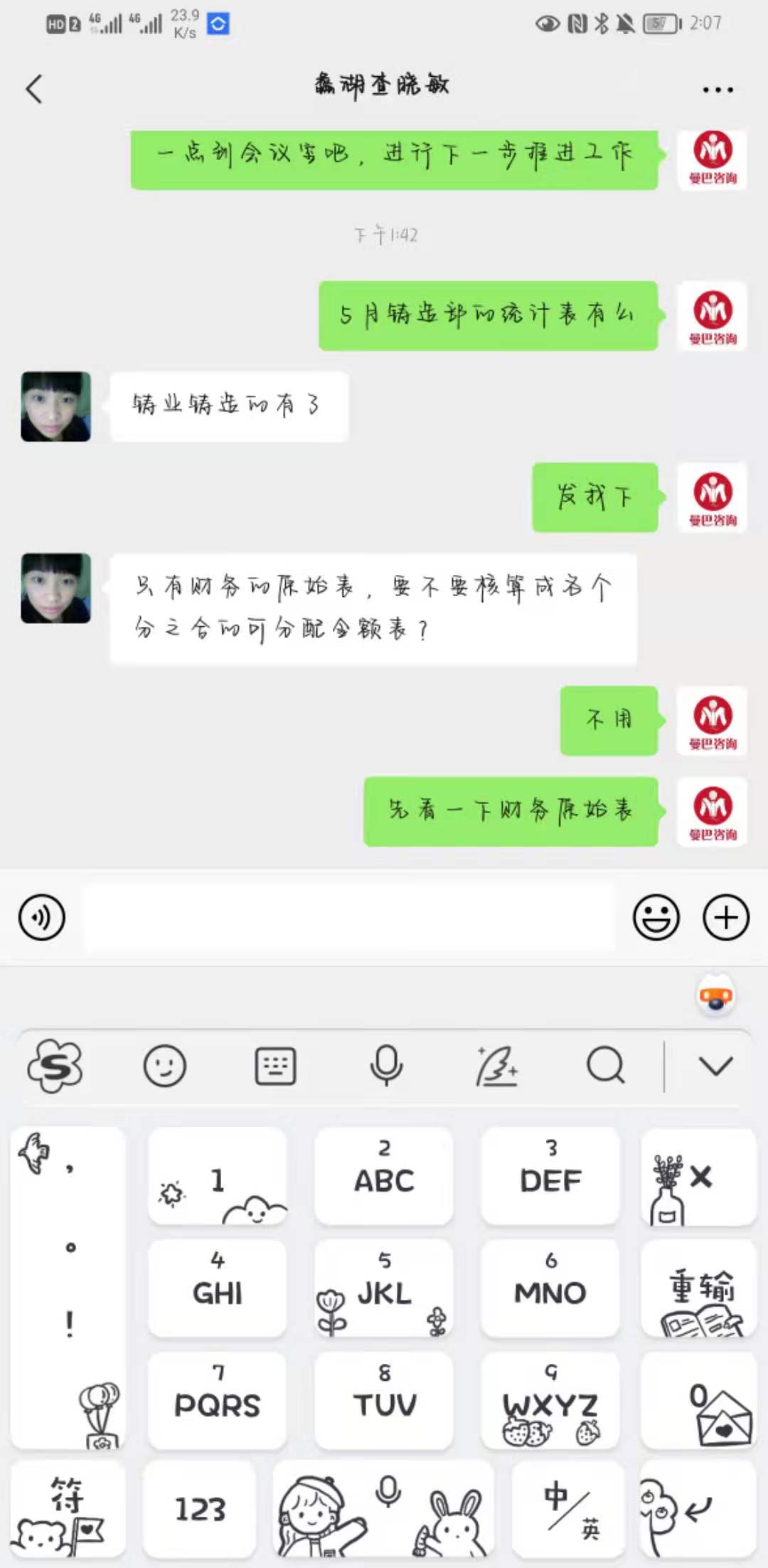
Task: Hit the backspace delete key
Action: (698, 1177)
